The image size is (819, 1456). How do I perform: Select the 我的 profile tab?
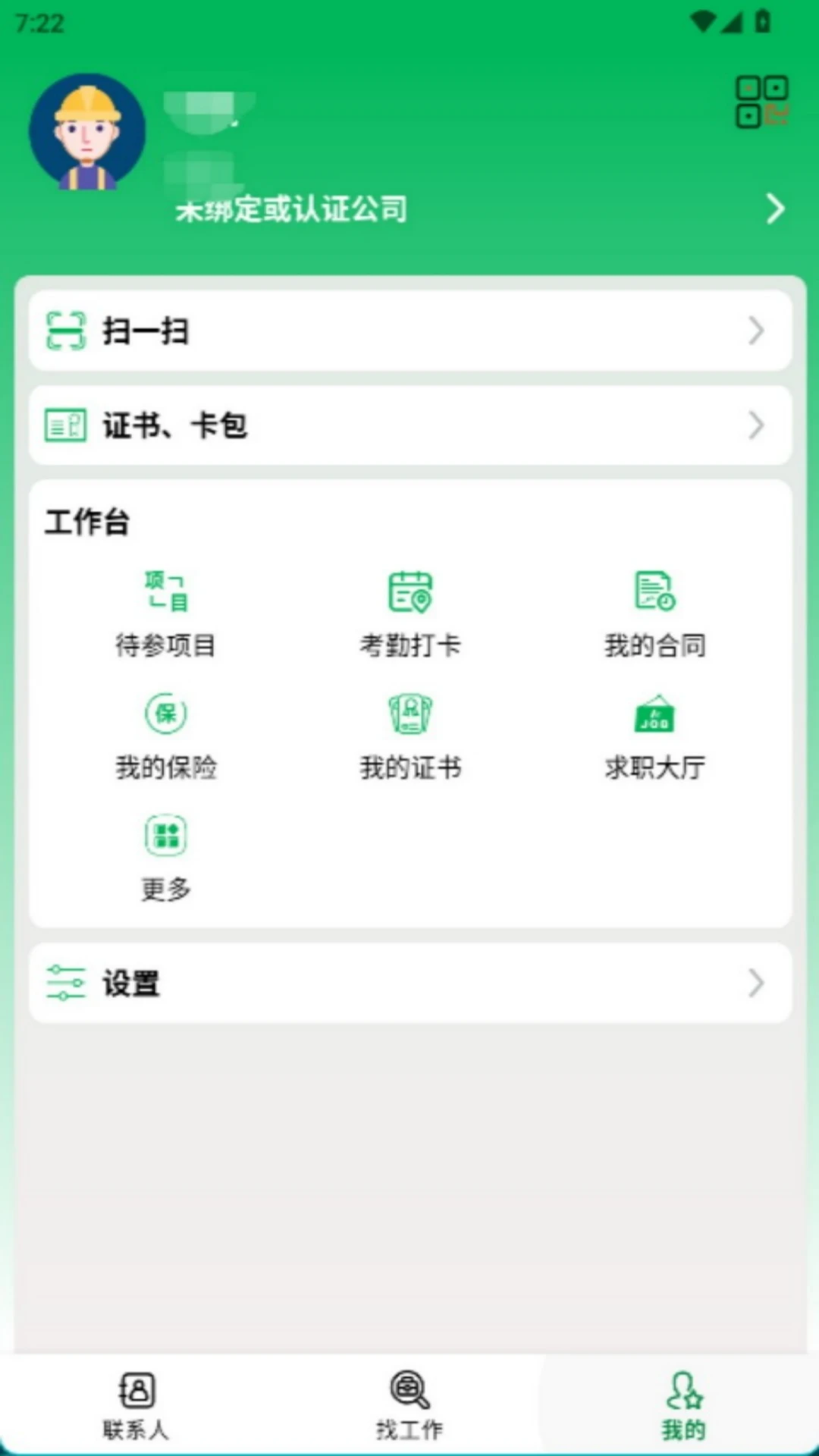coord(682,1403)
